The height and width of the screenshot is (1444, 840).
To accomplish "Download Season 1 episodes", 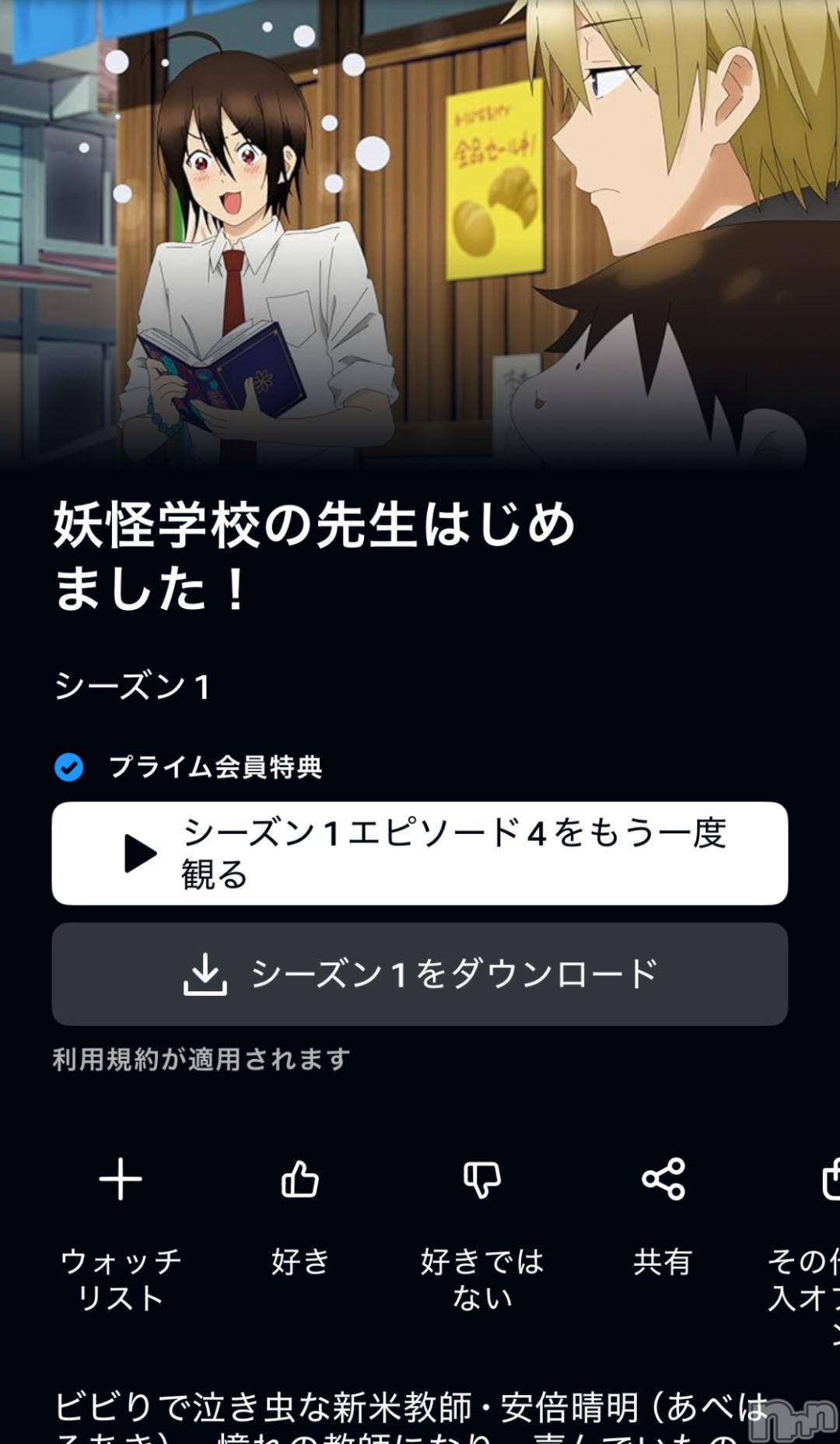I will 419,974.
